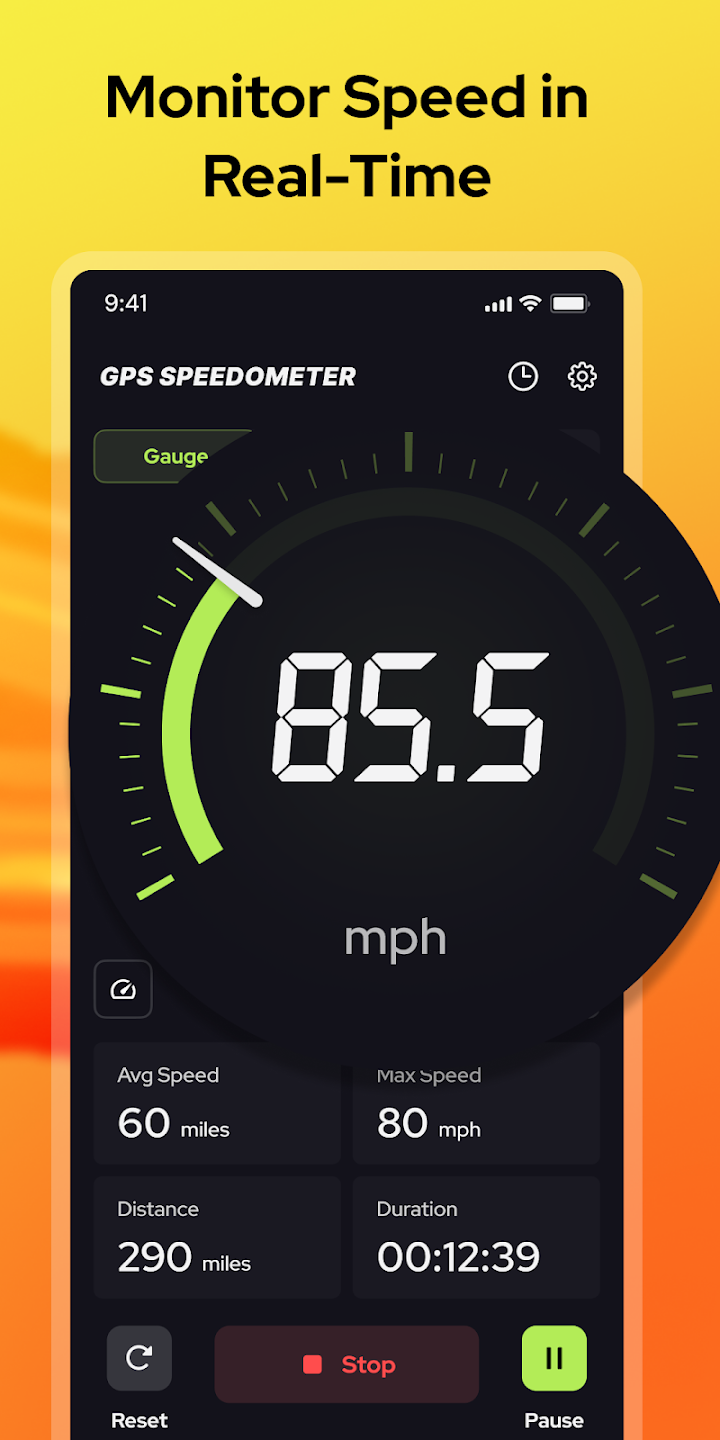
Task: Toggle the Pause control
Action: point(554,1359)
